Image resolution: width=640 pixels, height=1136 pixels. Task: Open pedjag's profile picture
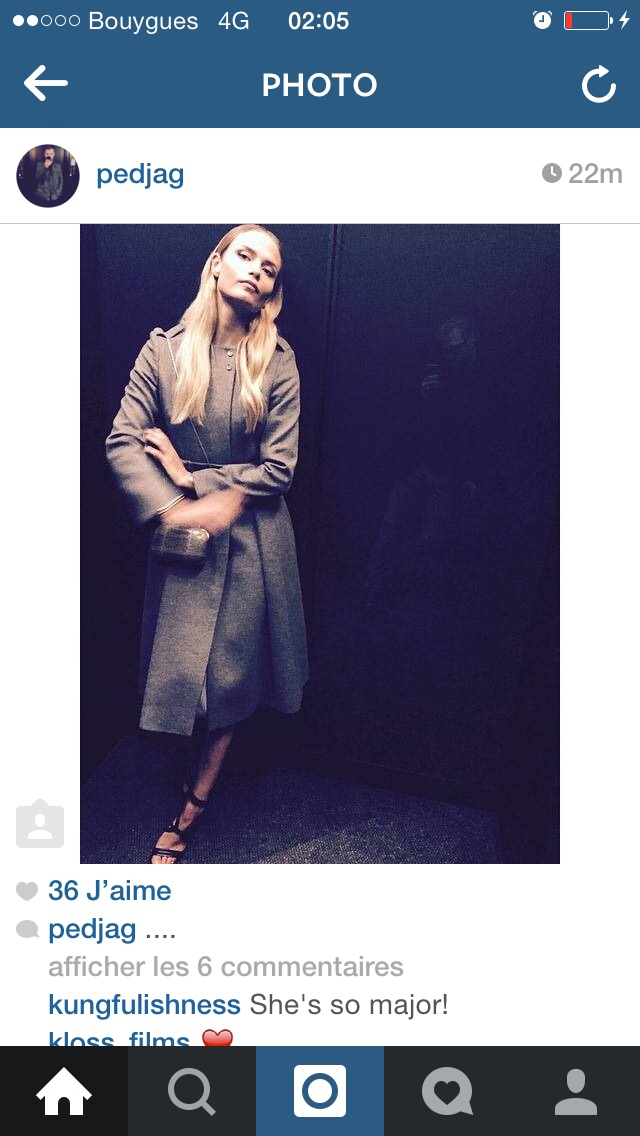(48, 175)
